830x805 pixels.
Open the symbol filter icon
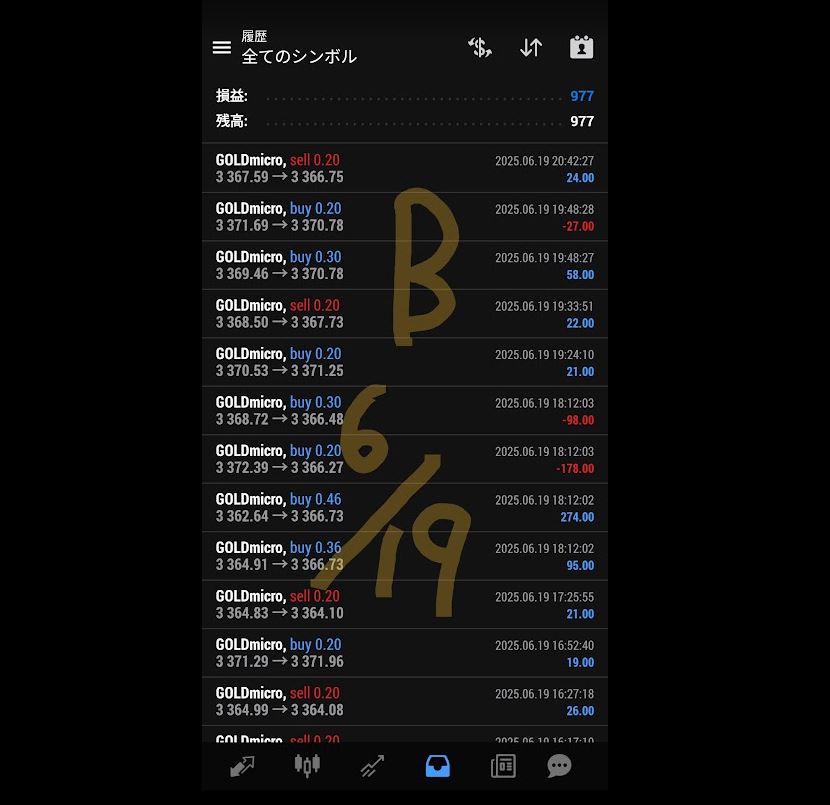[x=480, y=48]
